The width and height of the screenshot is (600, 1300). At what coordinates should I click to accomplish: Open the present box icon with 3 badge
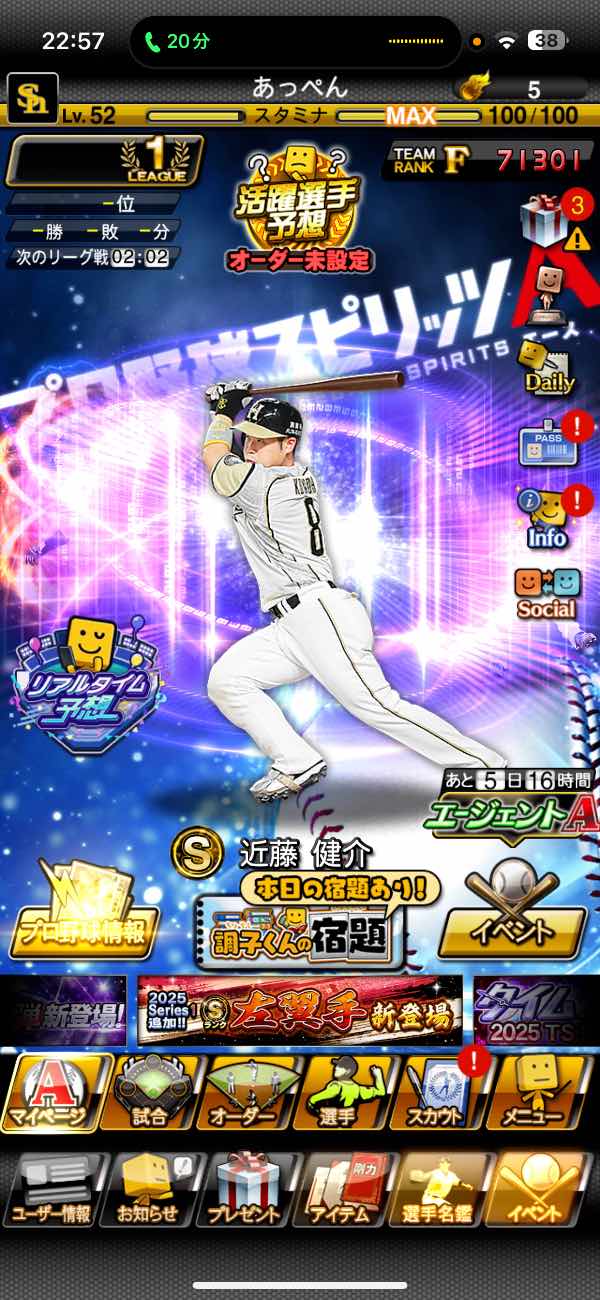coord(545,218)
